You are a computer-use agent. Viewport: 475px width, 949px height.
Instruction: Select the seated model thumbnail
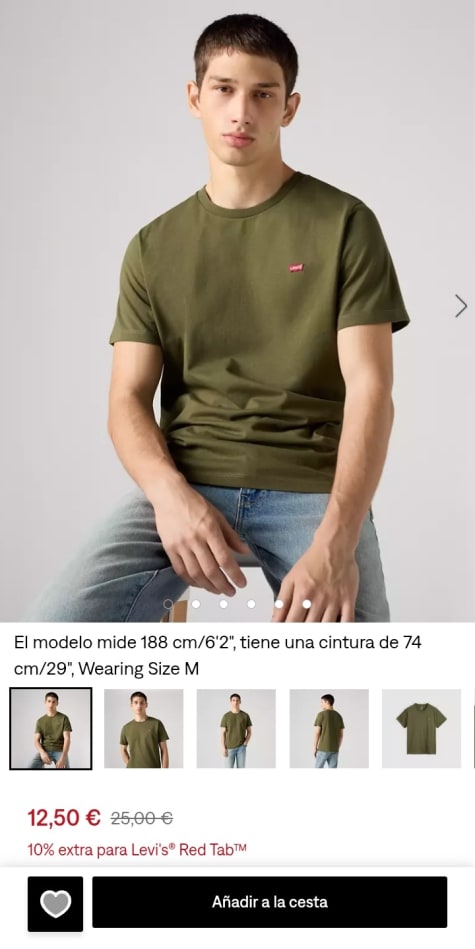coord(51,729)
